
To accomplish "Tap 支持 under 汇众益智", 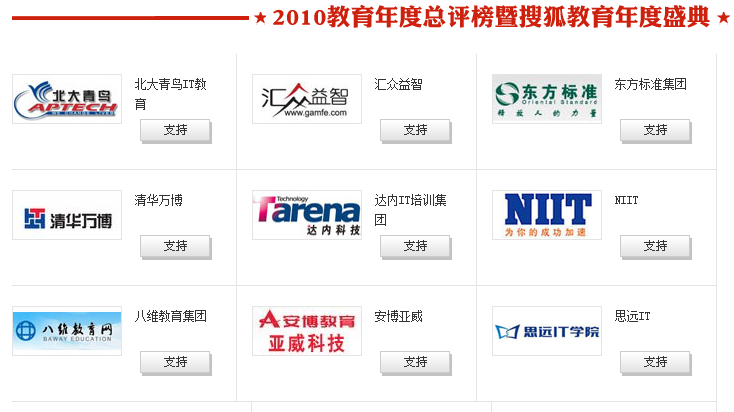I will (x=415, y=130).
